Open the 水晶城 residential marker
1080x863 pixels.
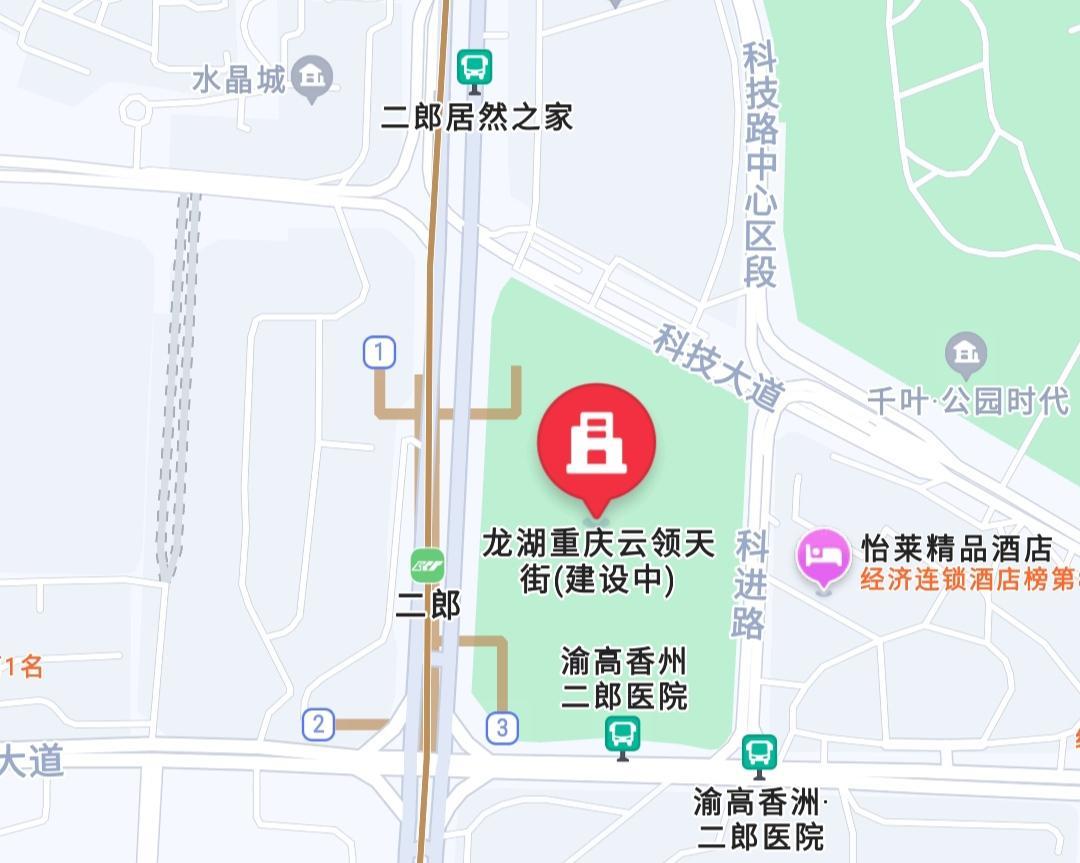pyautogui.click(x=315, y=78)
